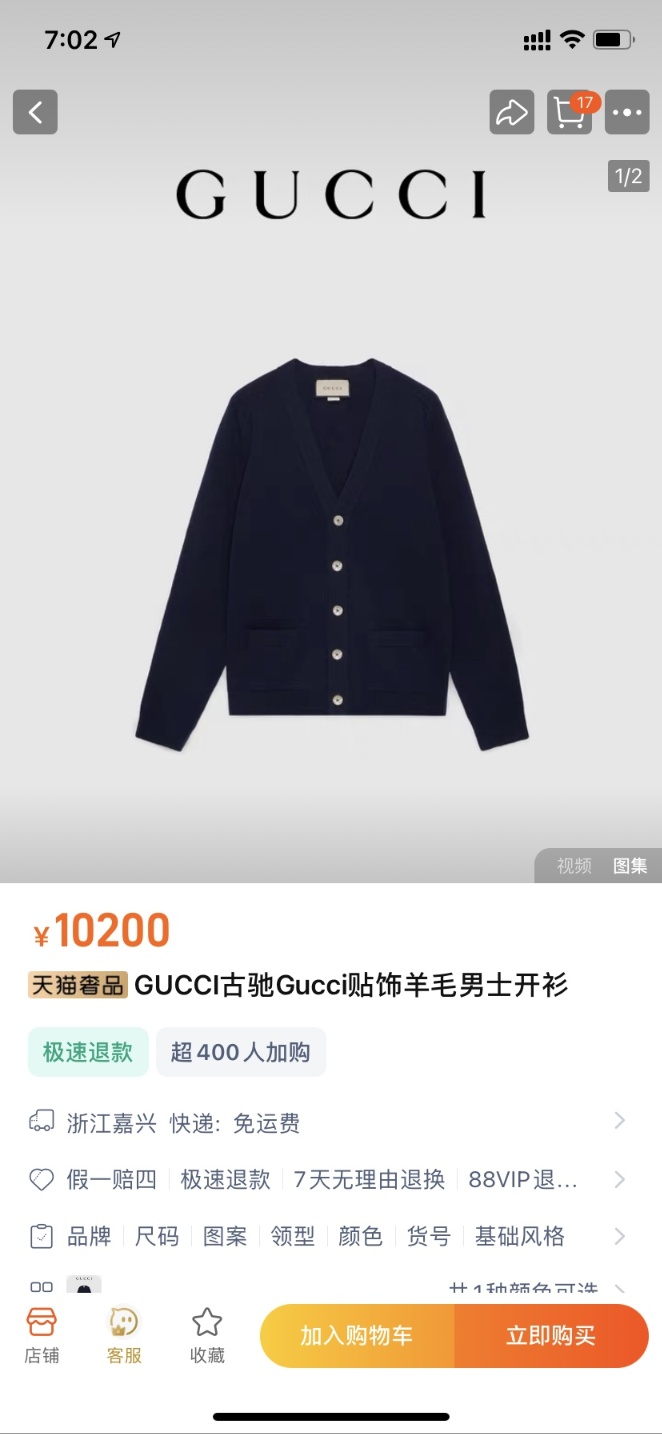The width and height of the screenshot is (662, 1434).
Task: Share this Gucci cardigan listing
Action: [511, 112]
